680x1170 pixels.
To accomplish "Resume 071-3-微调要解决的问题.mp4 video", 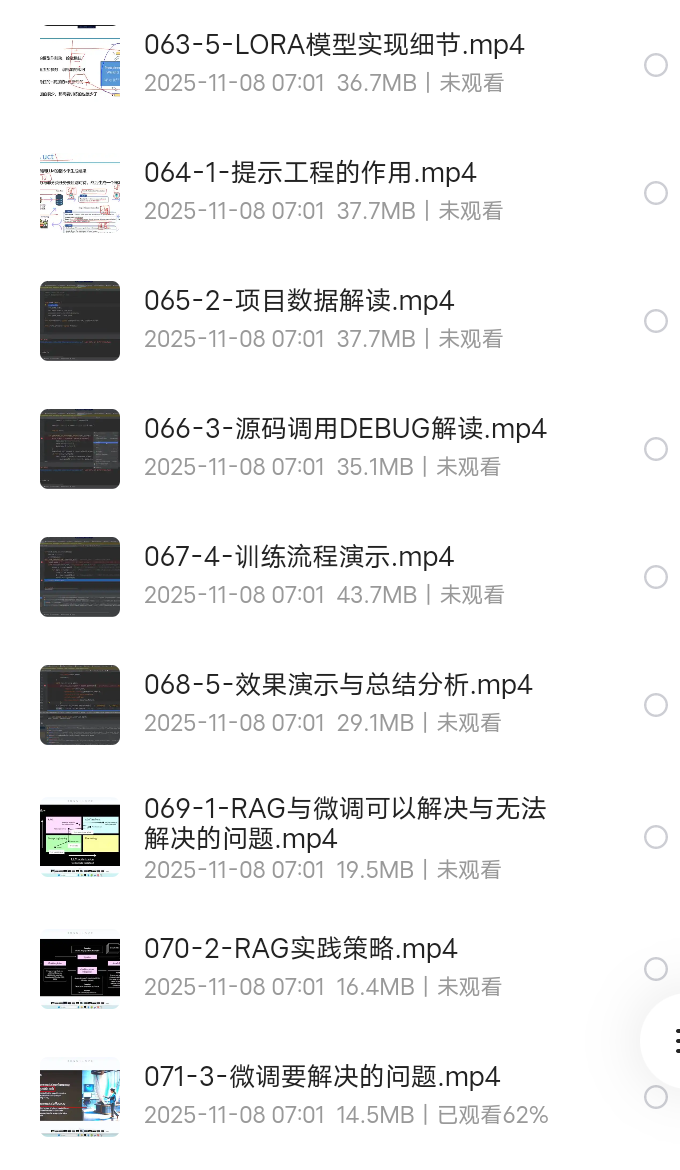I will (321, 1077).
